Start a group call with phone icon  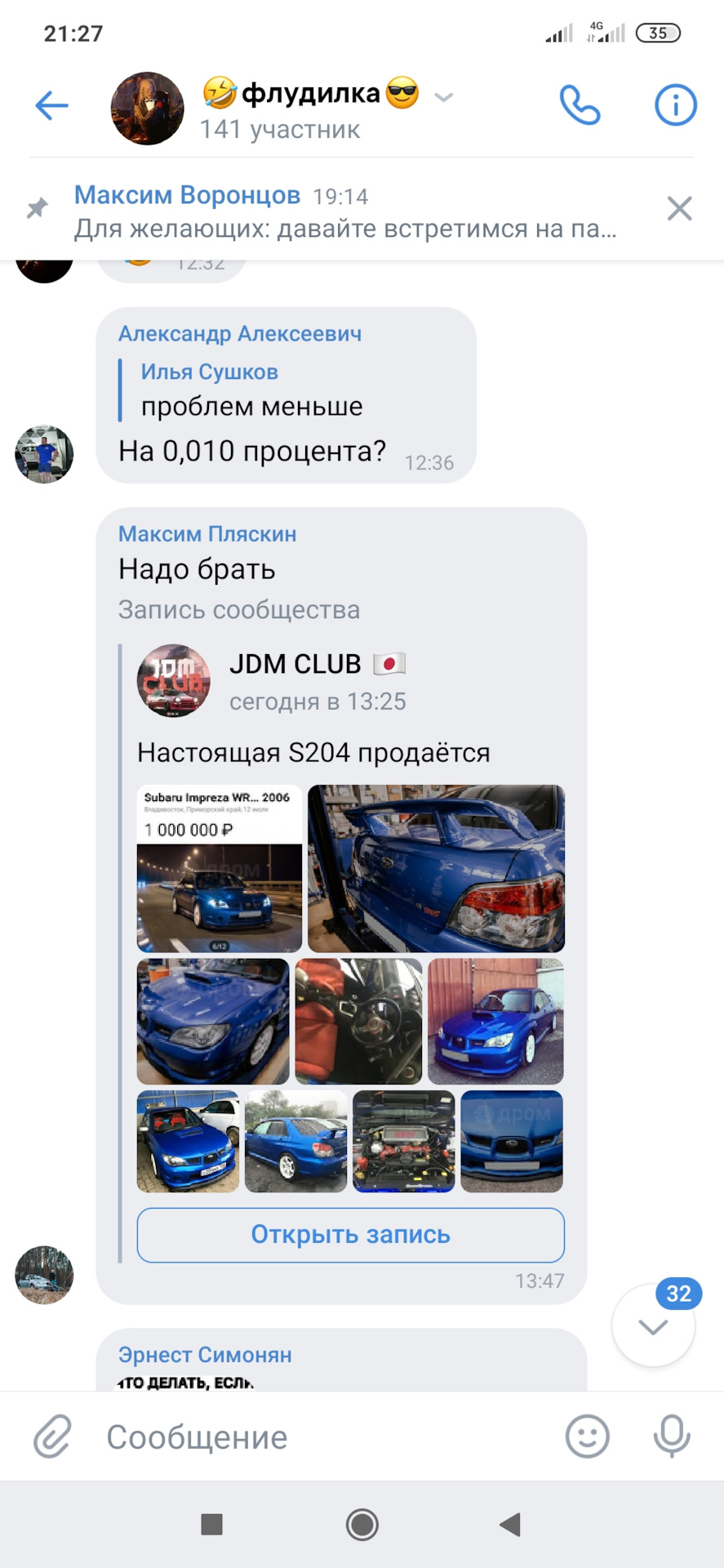pos(580,105)
